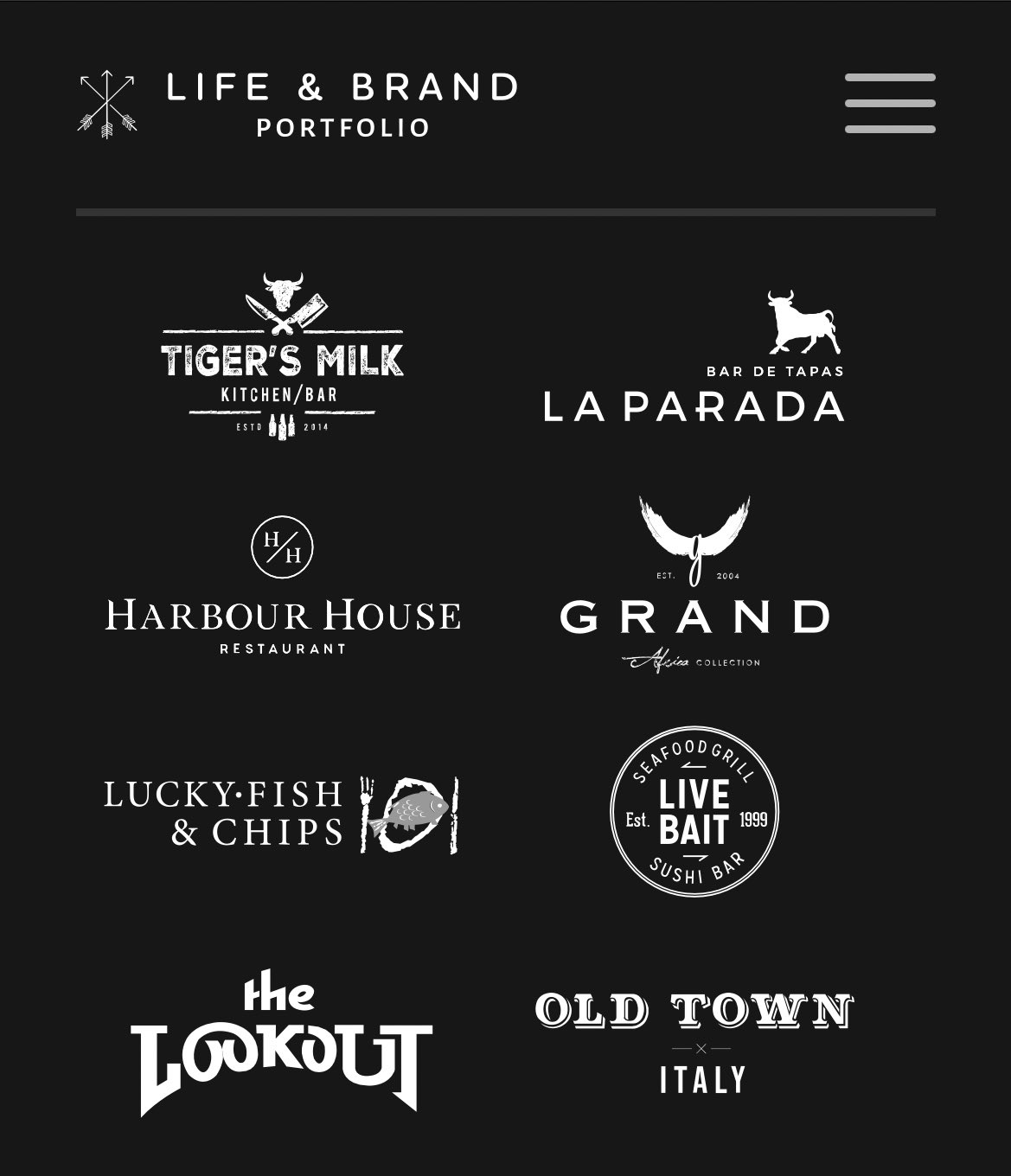View the Harbour House Restaurant project
The height and width of the screenshot is (1176, 1011).
click(x=282, y=588)
